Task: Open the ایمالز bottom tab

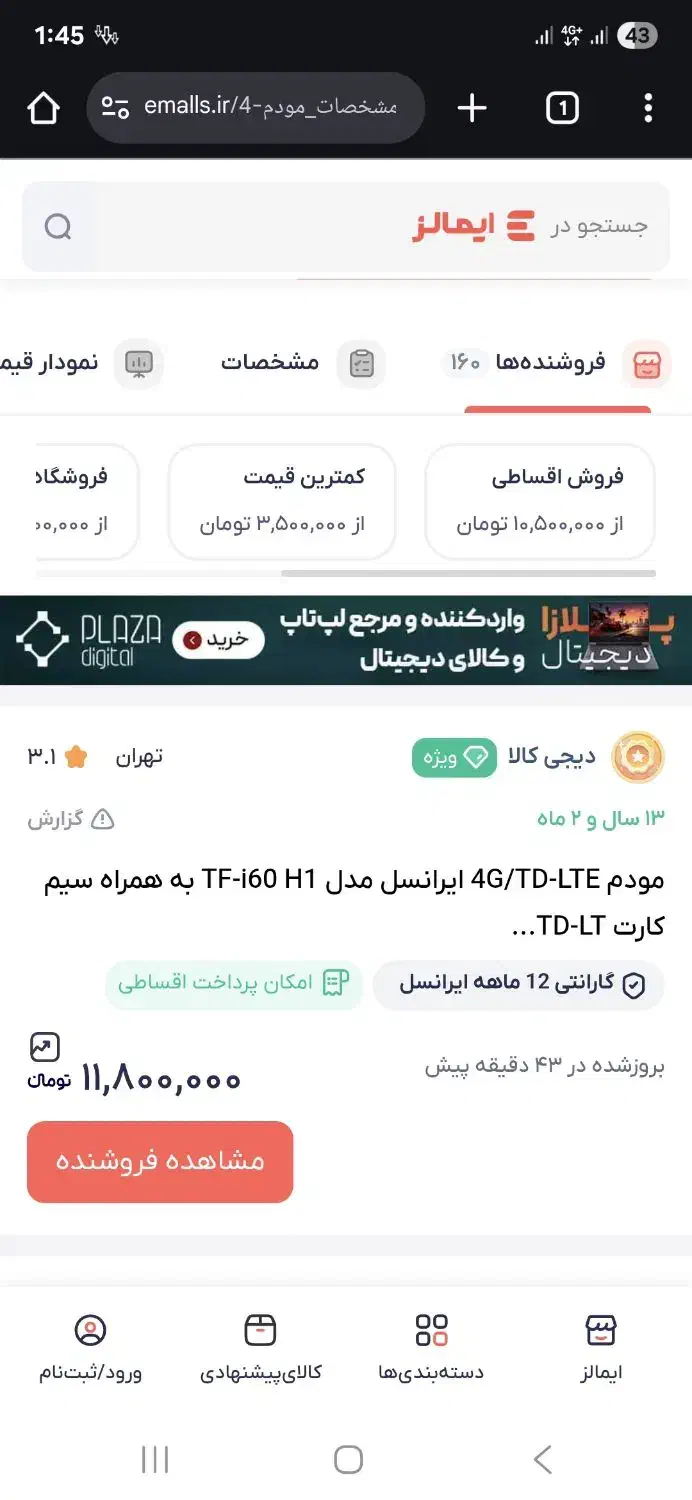Action: 601,1347
